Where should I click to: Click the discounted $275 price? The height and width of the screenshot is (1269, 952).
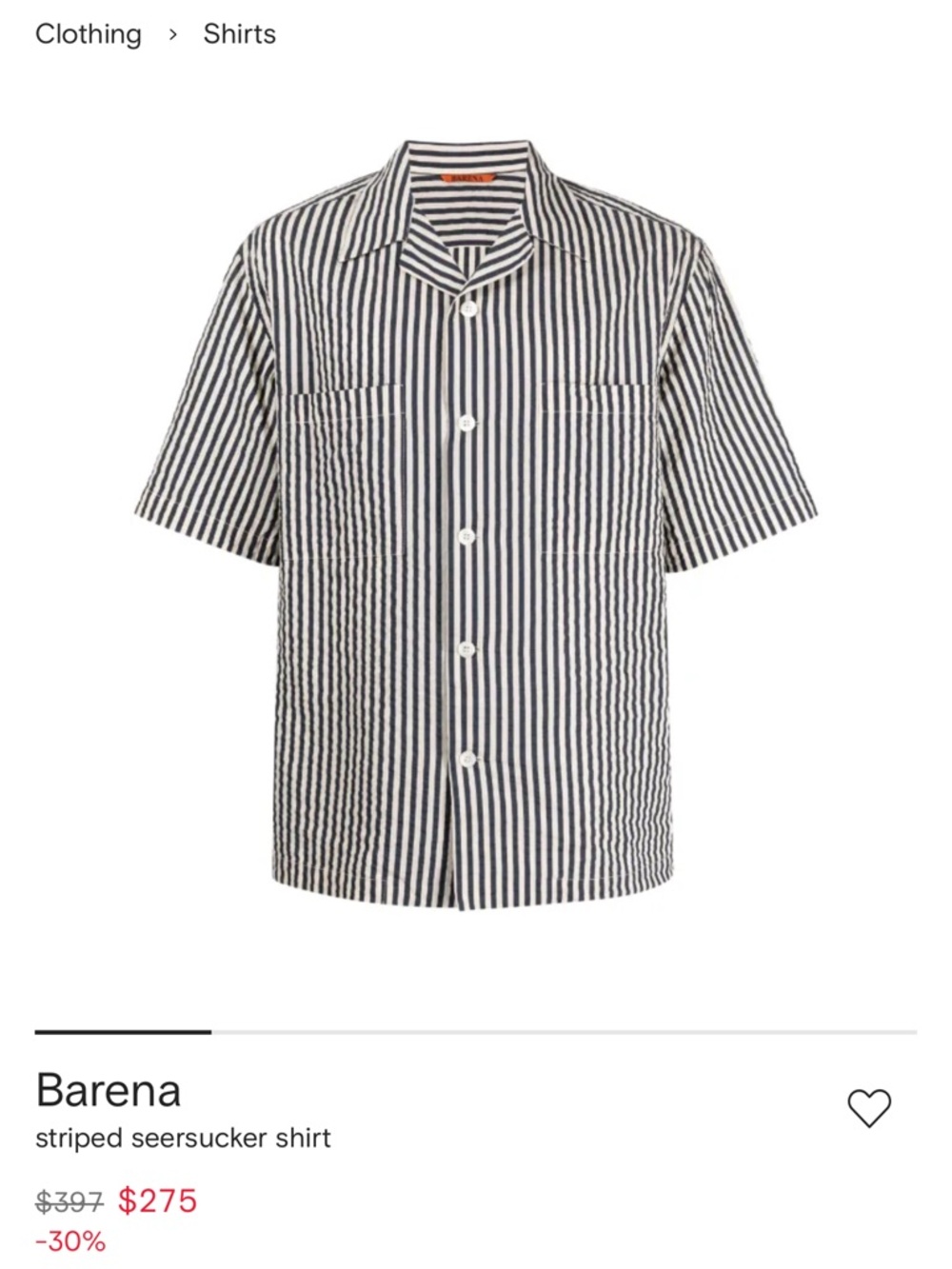(x=156, y=1200)
